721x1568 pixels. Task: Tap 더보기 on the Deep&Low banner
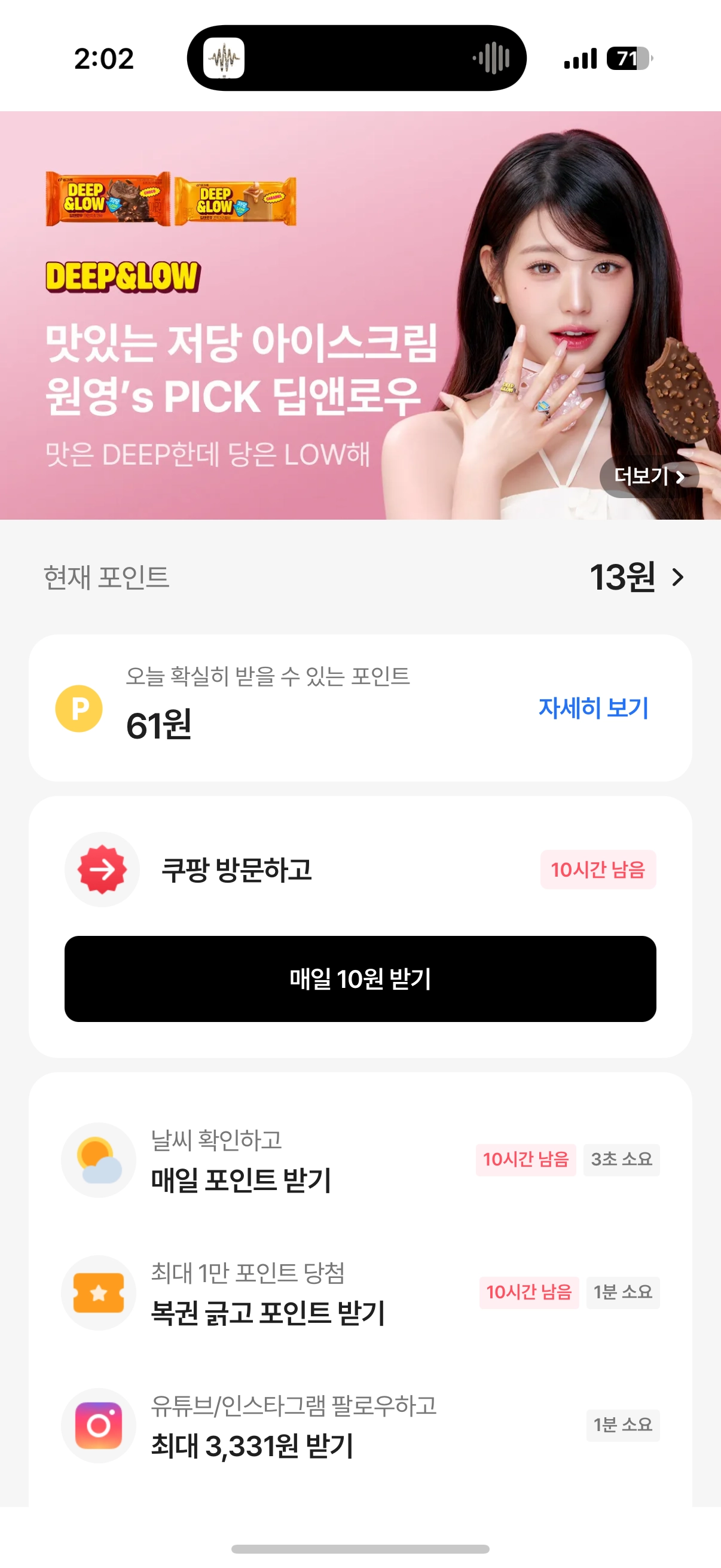649,476
